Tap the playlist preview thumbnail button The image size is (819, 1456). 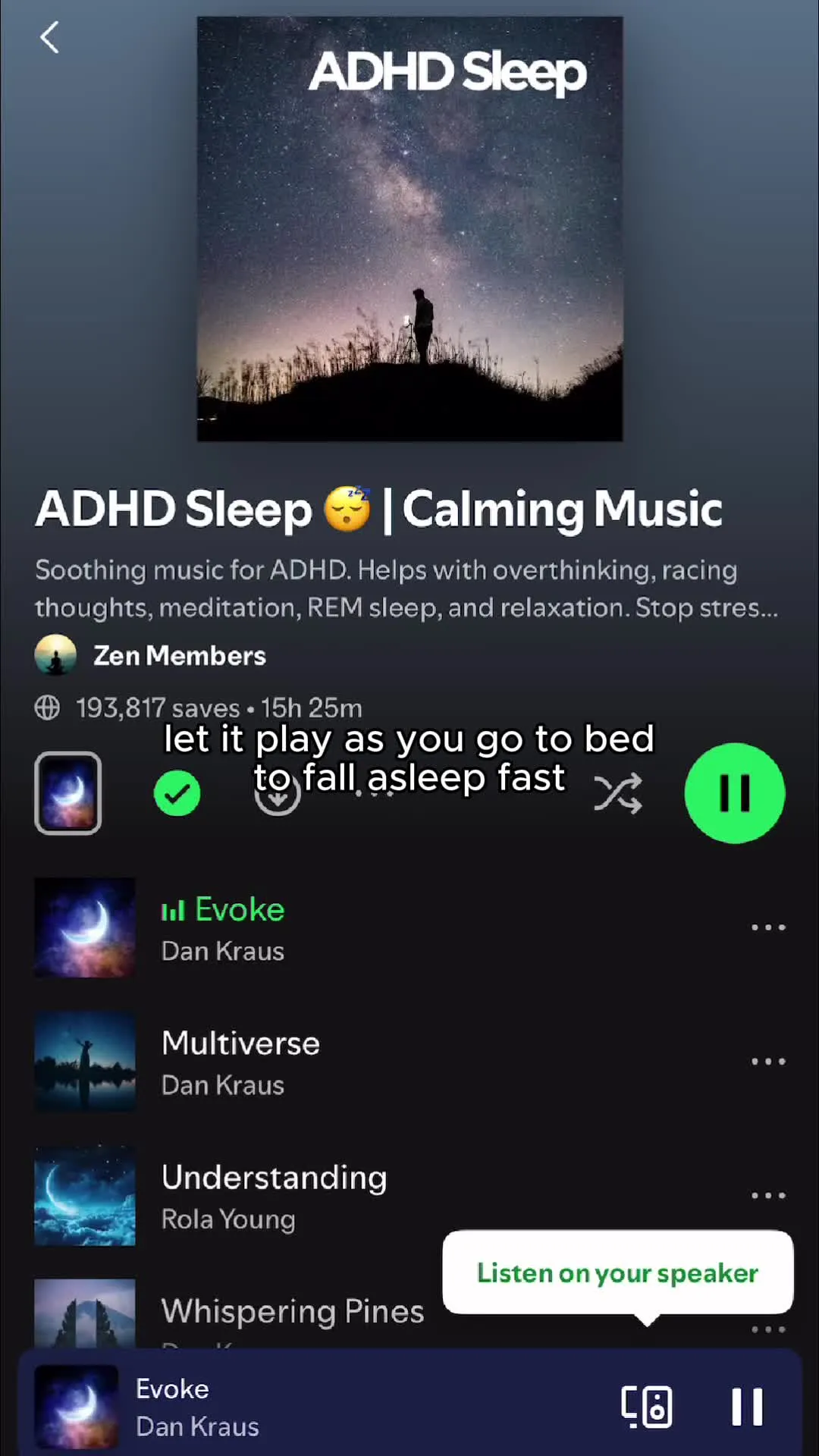68,793
